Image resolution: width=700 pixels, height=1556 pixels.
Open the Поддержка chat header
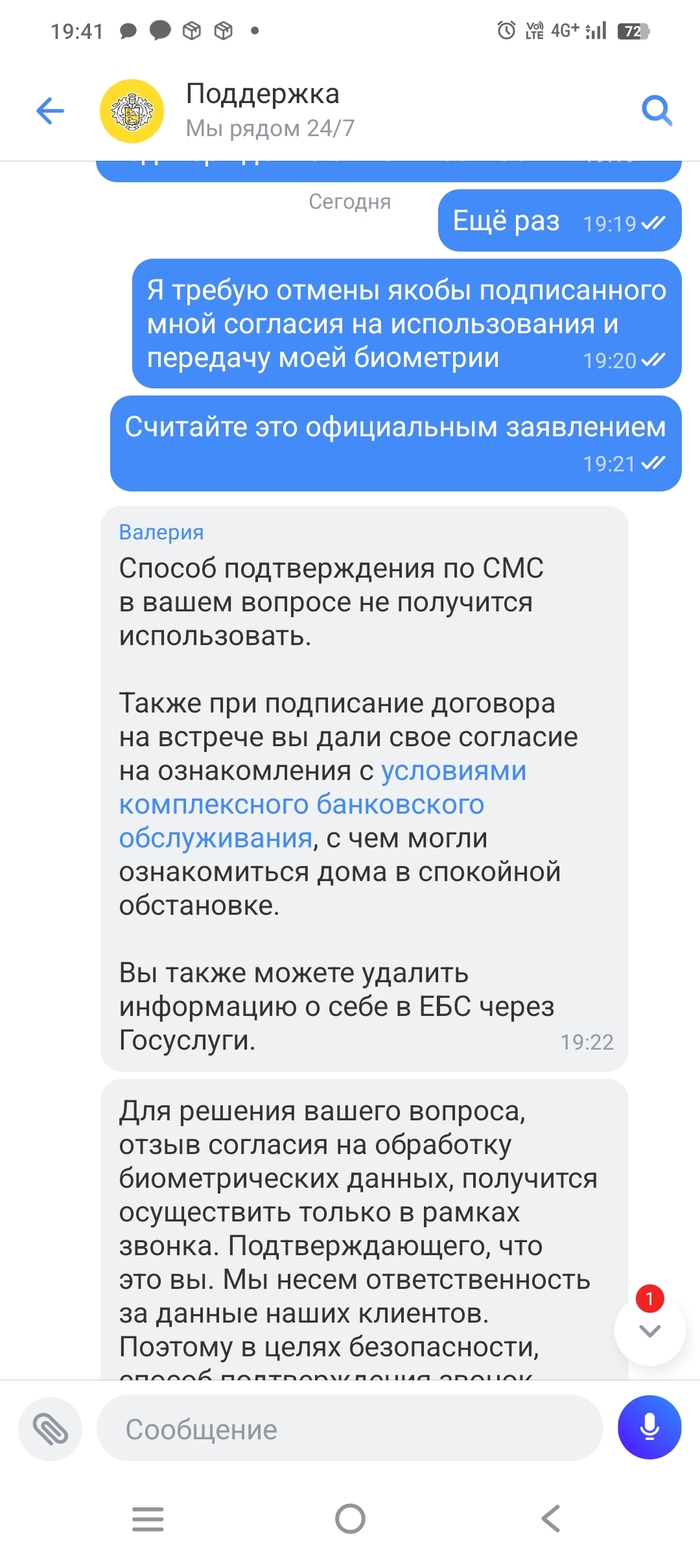pos(262,110)
